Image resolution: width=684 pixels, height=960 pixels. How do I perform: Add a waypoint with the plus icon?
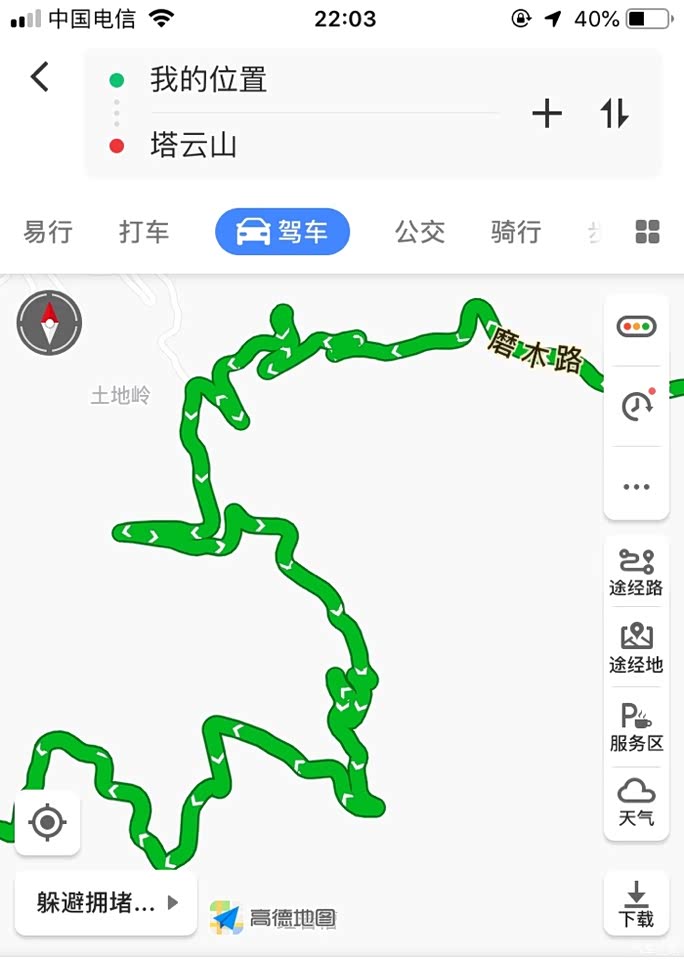coord(547,114)
